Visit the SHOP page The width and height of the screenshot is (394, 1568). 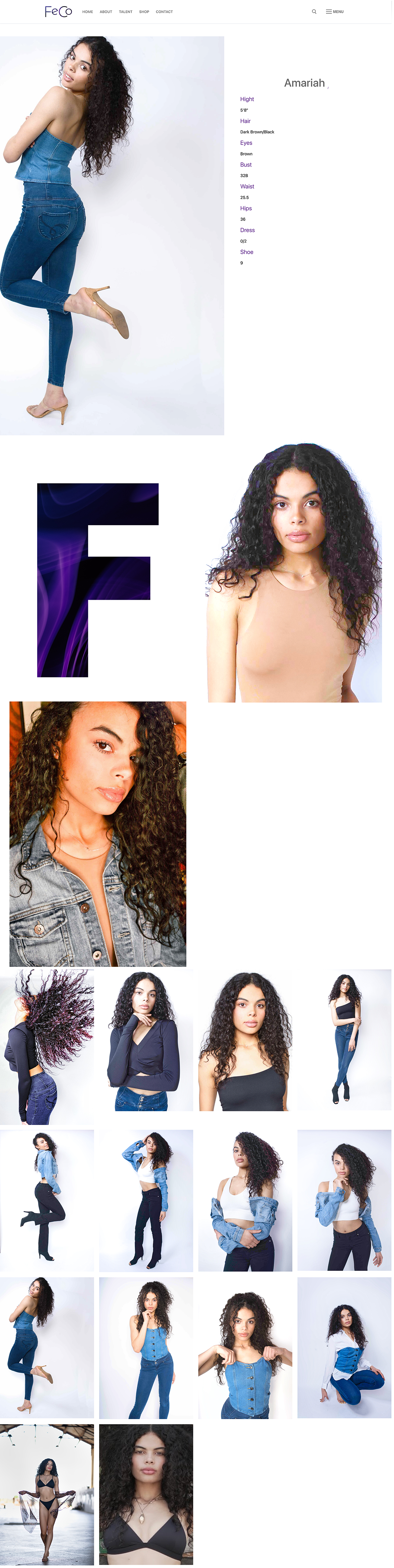click(144, 12)
